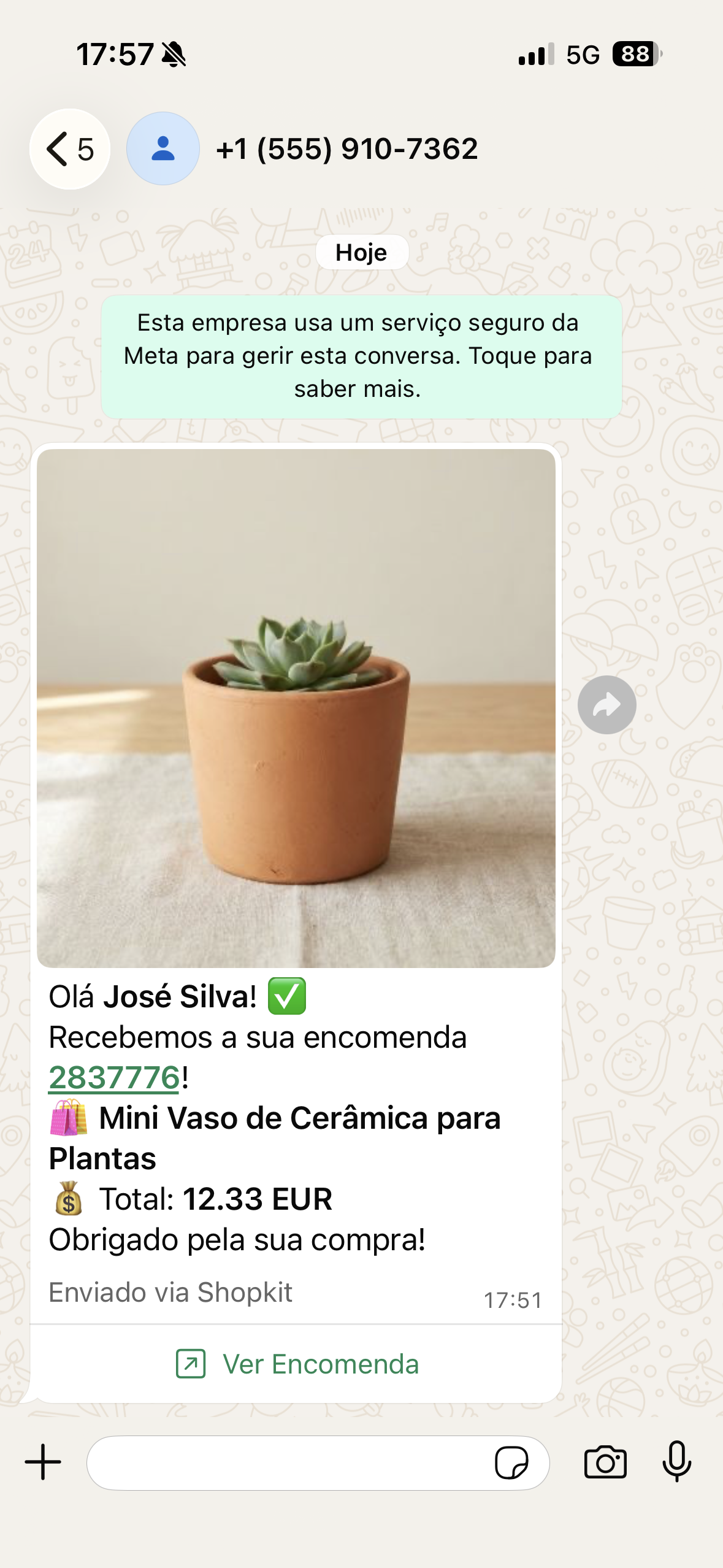Screen dimensions: 723x1568
Task: Tap Ver Encomenda button
Action: tap(296, 1364)
